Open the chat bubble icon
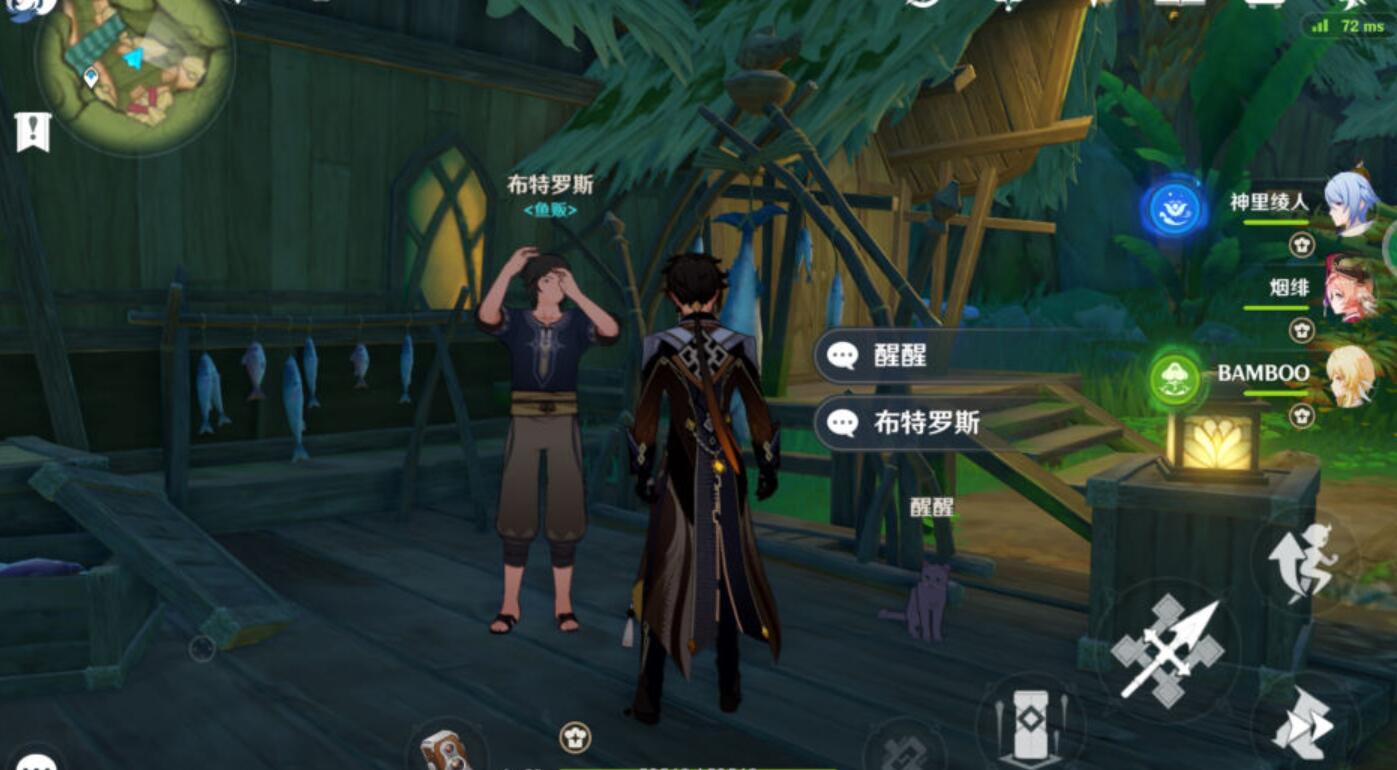The width and height of the screenshot is (1397, 770). 35,762
